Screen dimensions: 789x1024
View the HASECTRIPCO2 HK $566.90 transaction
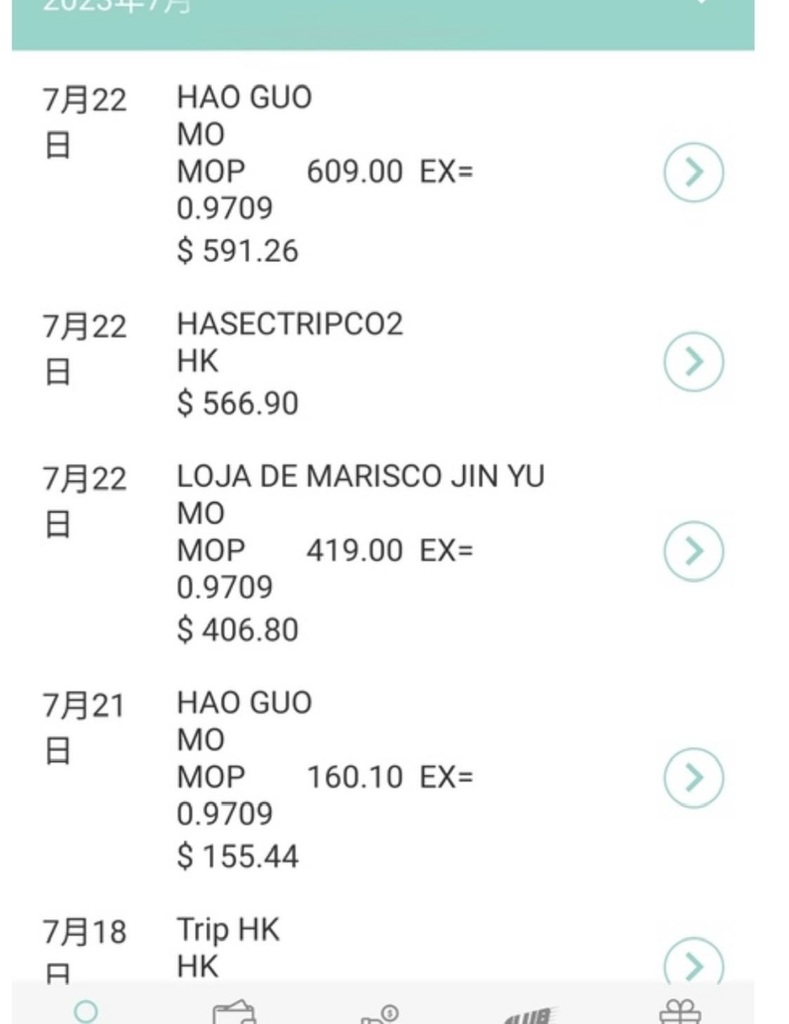point(693,361)
